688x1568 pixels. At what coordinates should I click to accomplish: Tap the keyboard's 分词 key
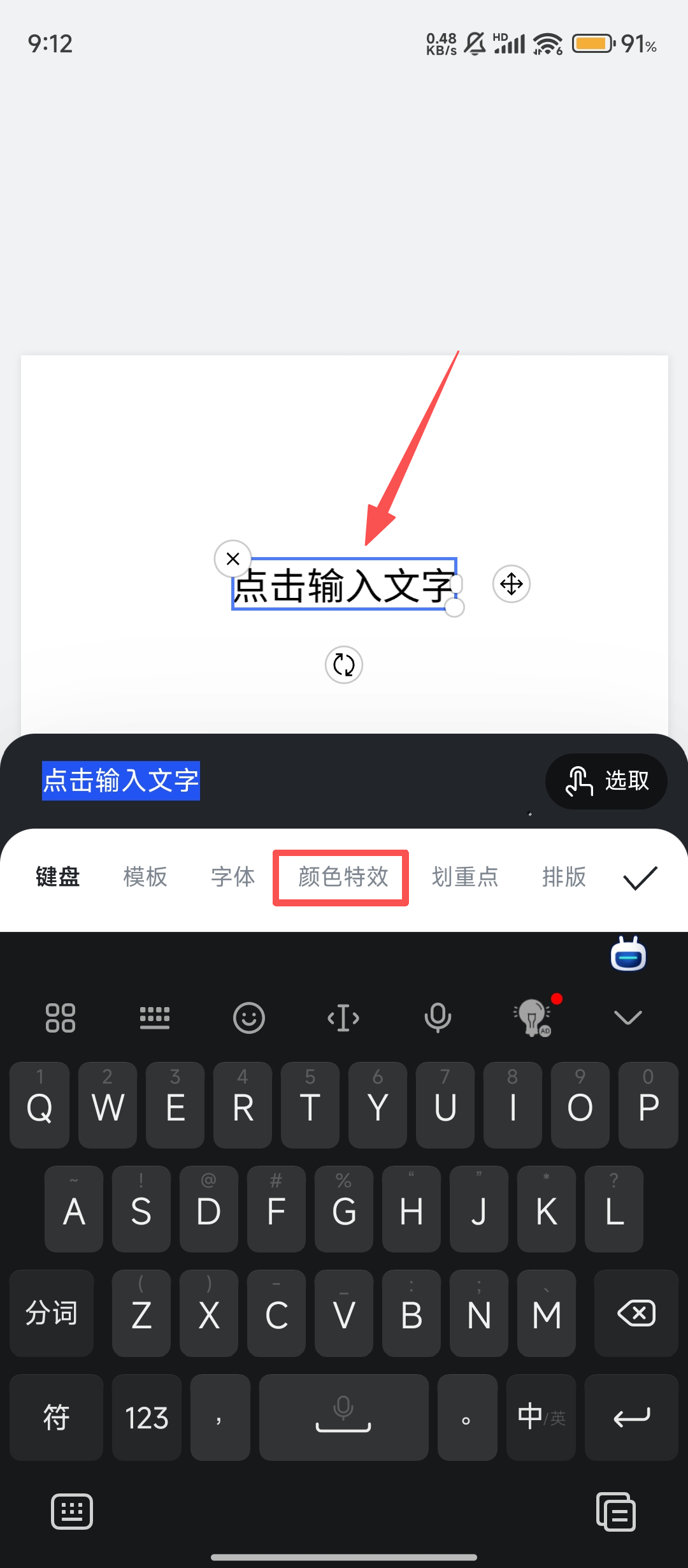[x=52, y=1313]
